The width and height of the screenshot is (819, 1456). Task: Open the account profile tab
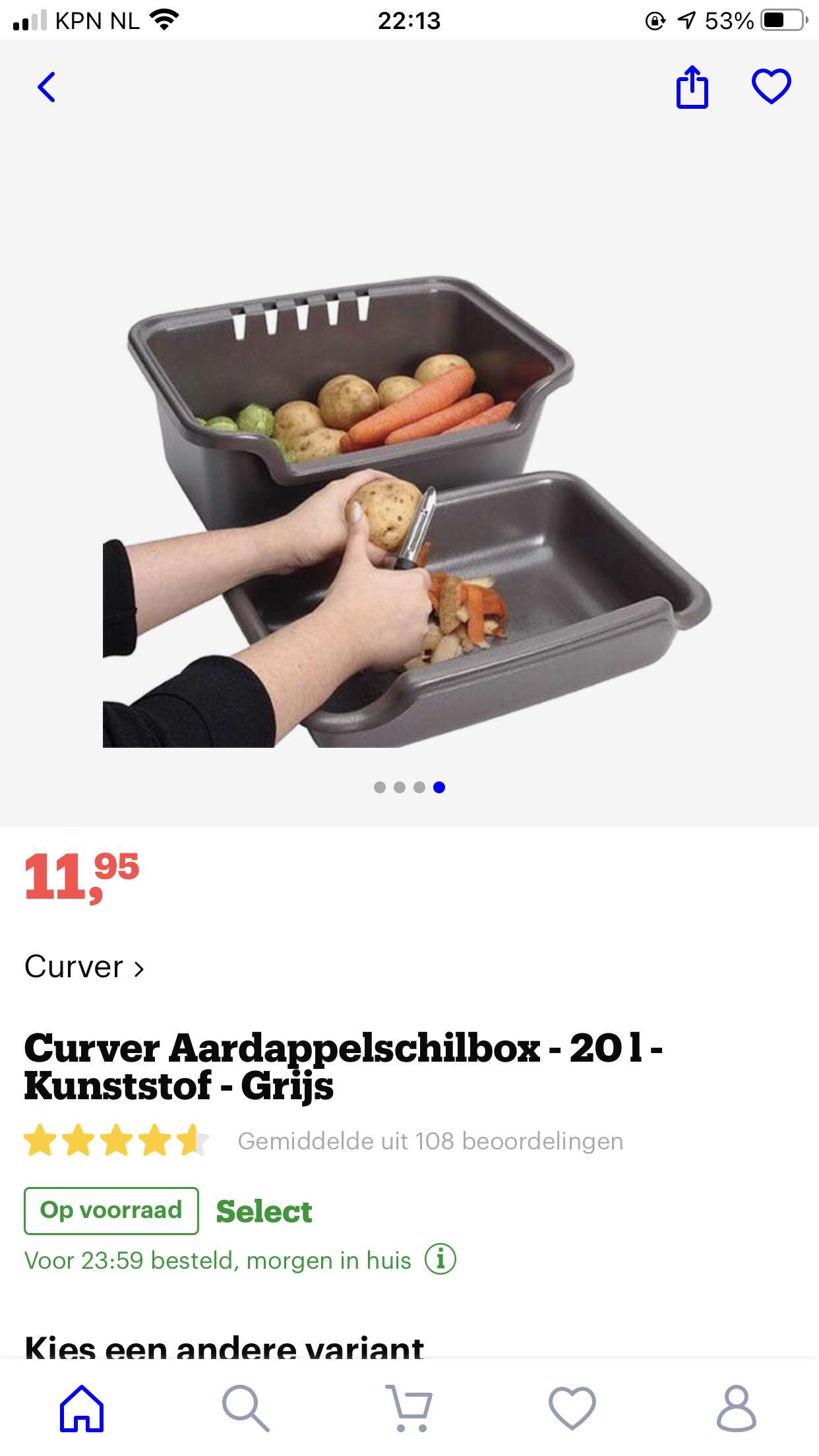(x=736, y=1408)
